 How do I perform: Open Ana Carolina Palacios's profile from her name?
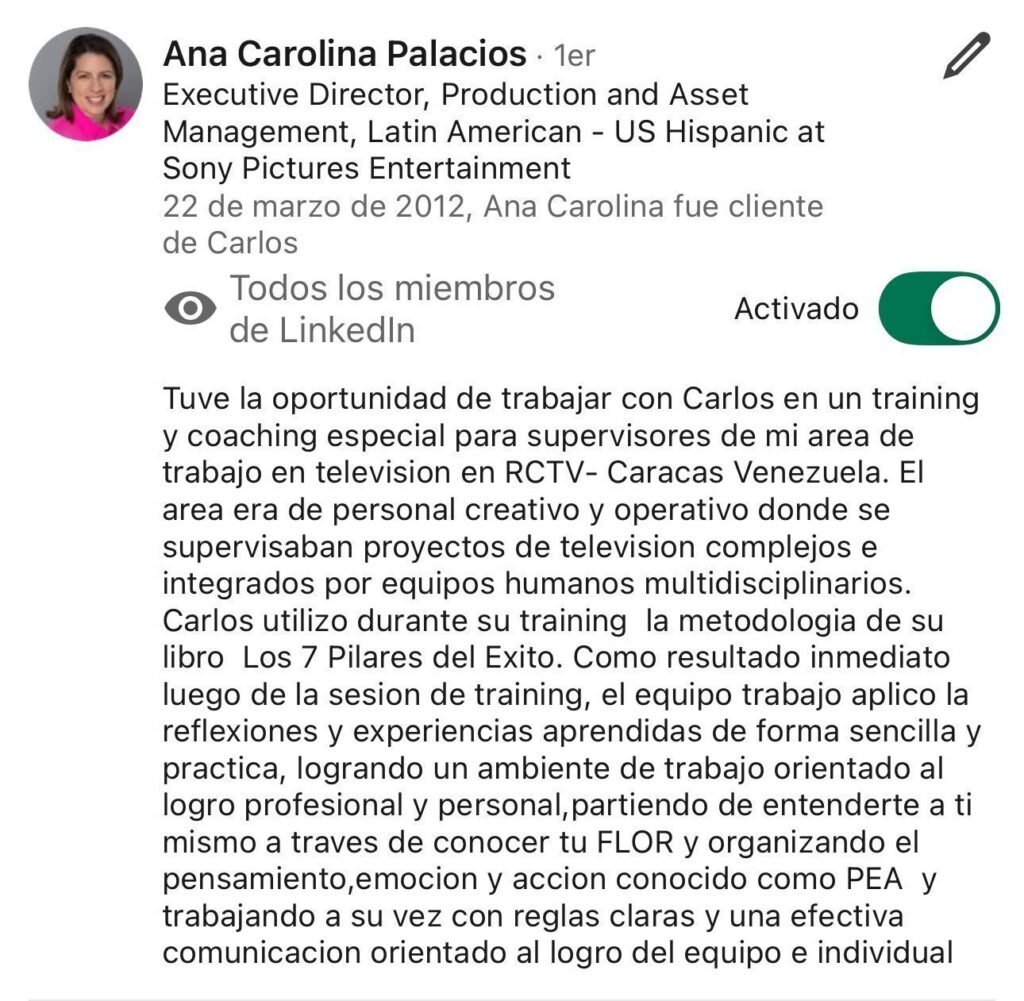(x=344, y=53)
